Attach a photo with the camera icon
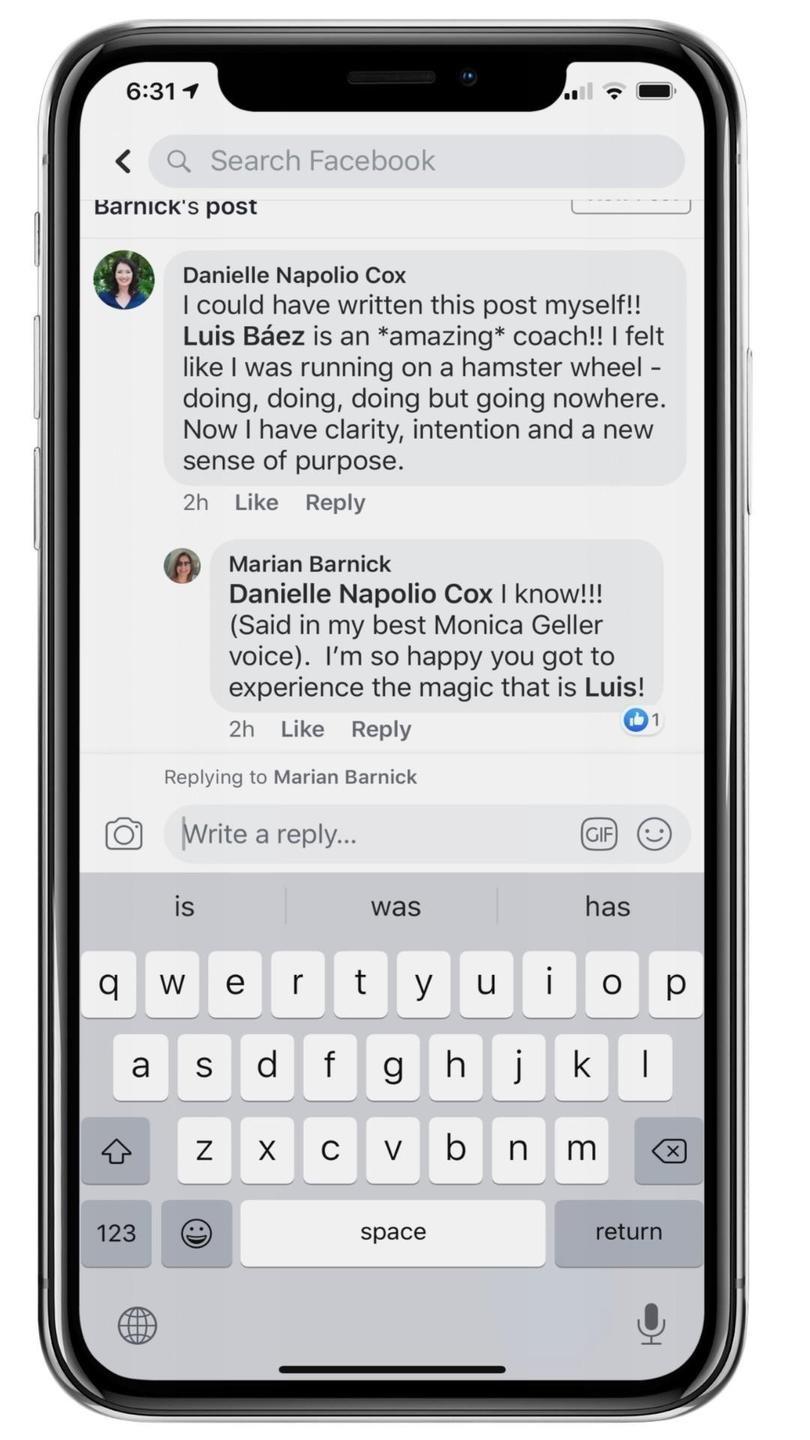The height and width of the screenshot is (1440, 810). (x=124, y=834)
